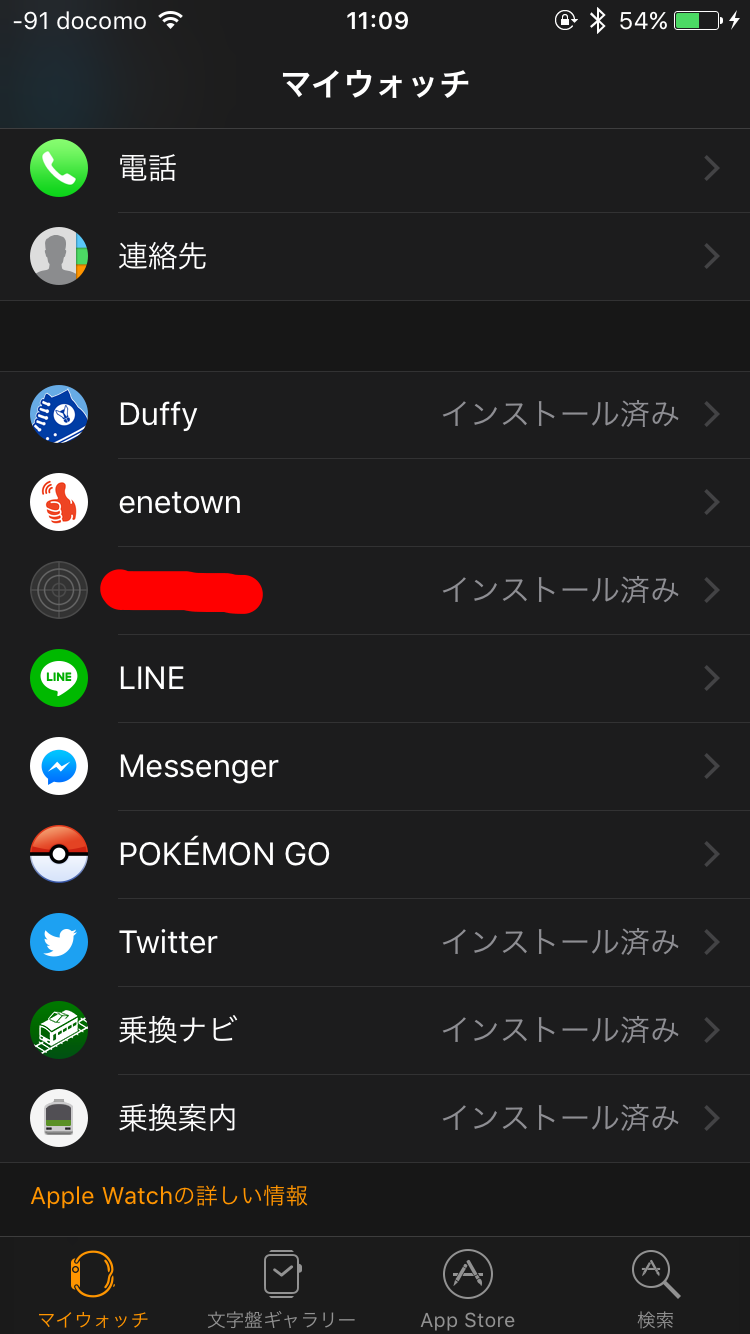
Task: Tap the POKÉMON GO Poké Ball icon
Action: [x=59, y=854]
